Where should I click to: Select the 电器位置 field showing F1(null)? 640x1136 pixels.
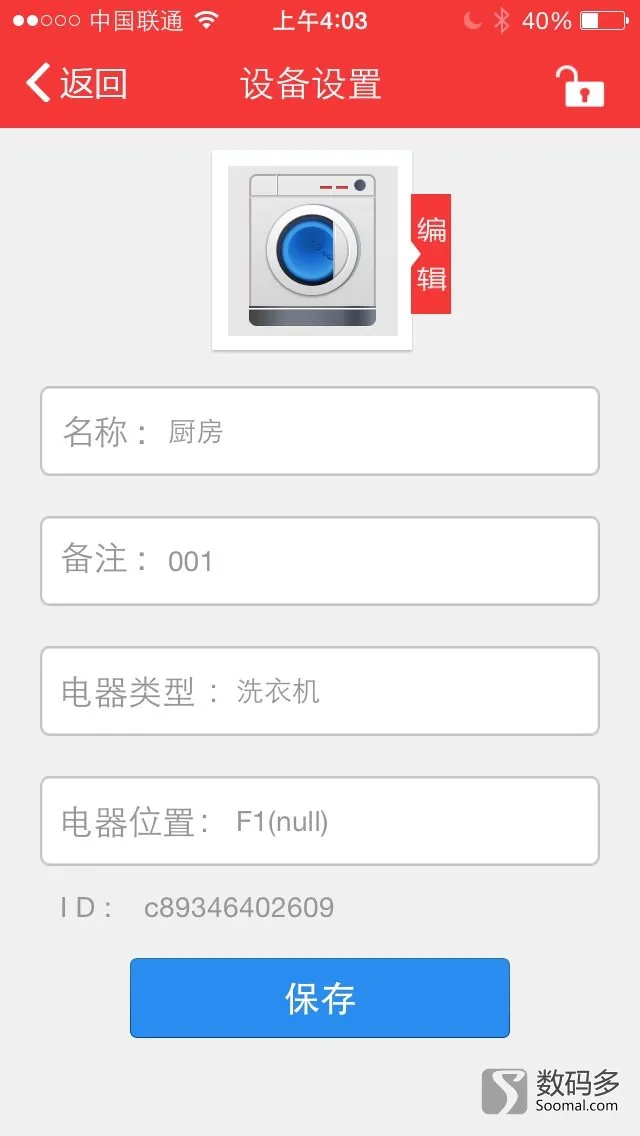[320, 821]
